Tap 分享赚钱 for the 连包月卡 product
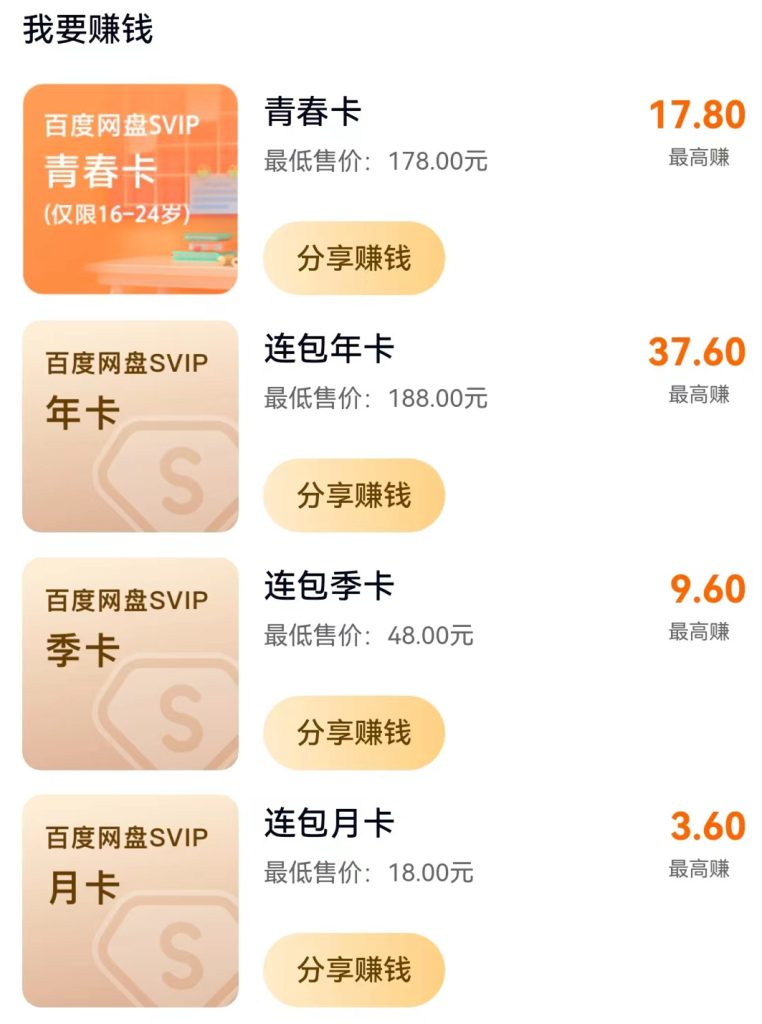762x1024 pixels. pyautogui.click(x=354, y=969)
